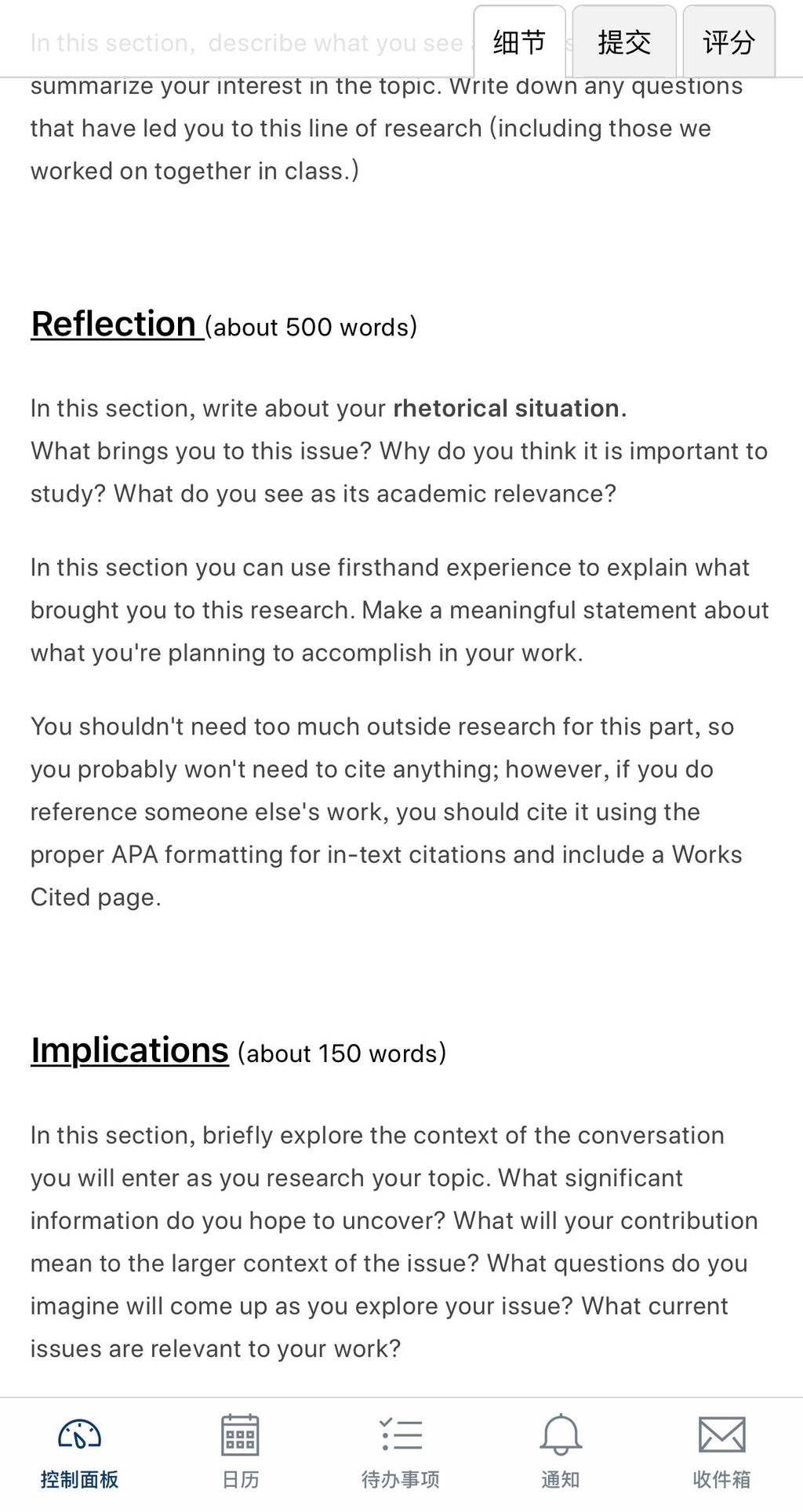Go to 控制面板 dashboard
The height and width of the screenshot is (1512, 803).
80,1454
